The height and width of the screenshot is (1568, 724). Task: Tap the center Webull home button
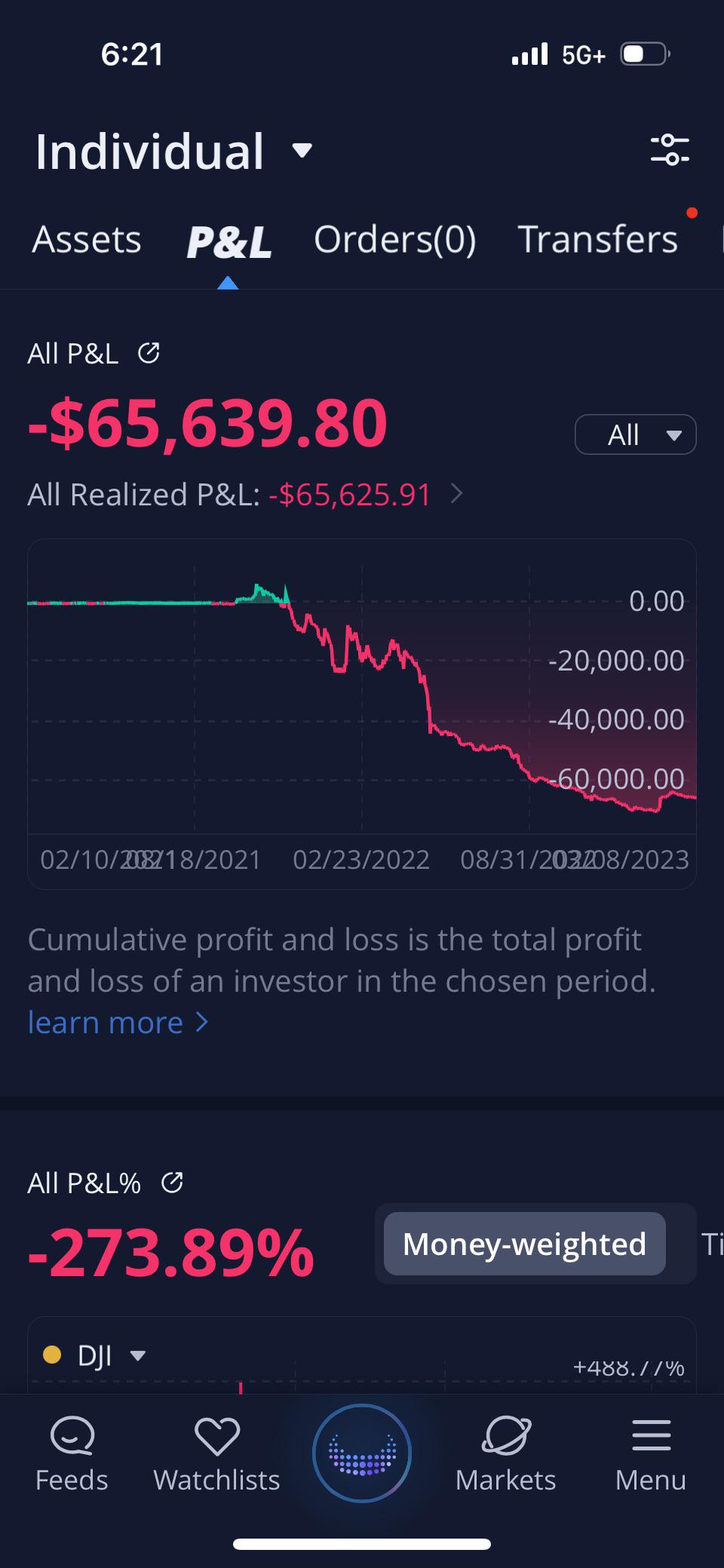click(x=362, y=1453)
